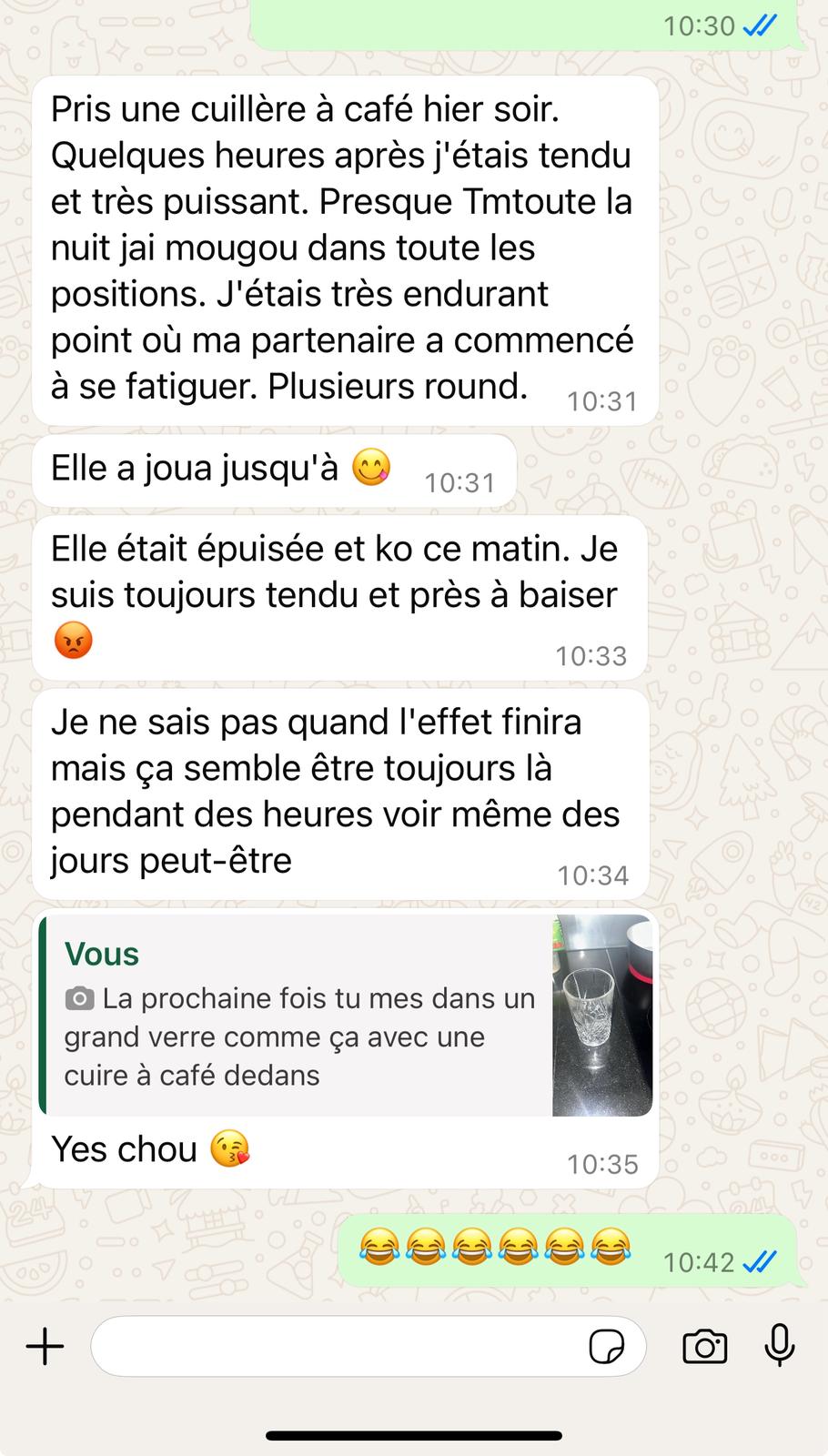Open the attachment plus menu

tap(45, 1346)
